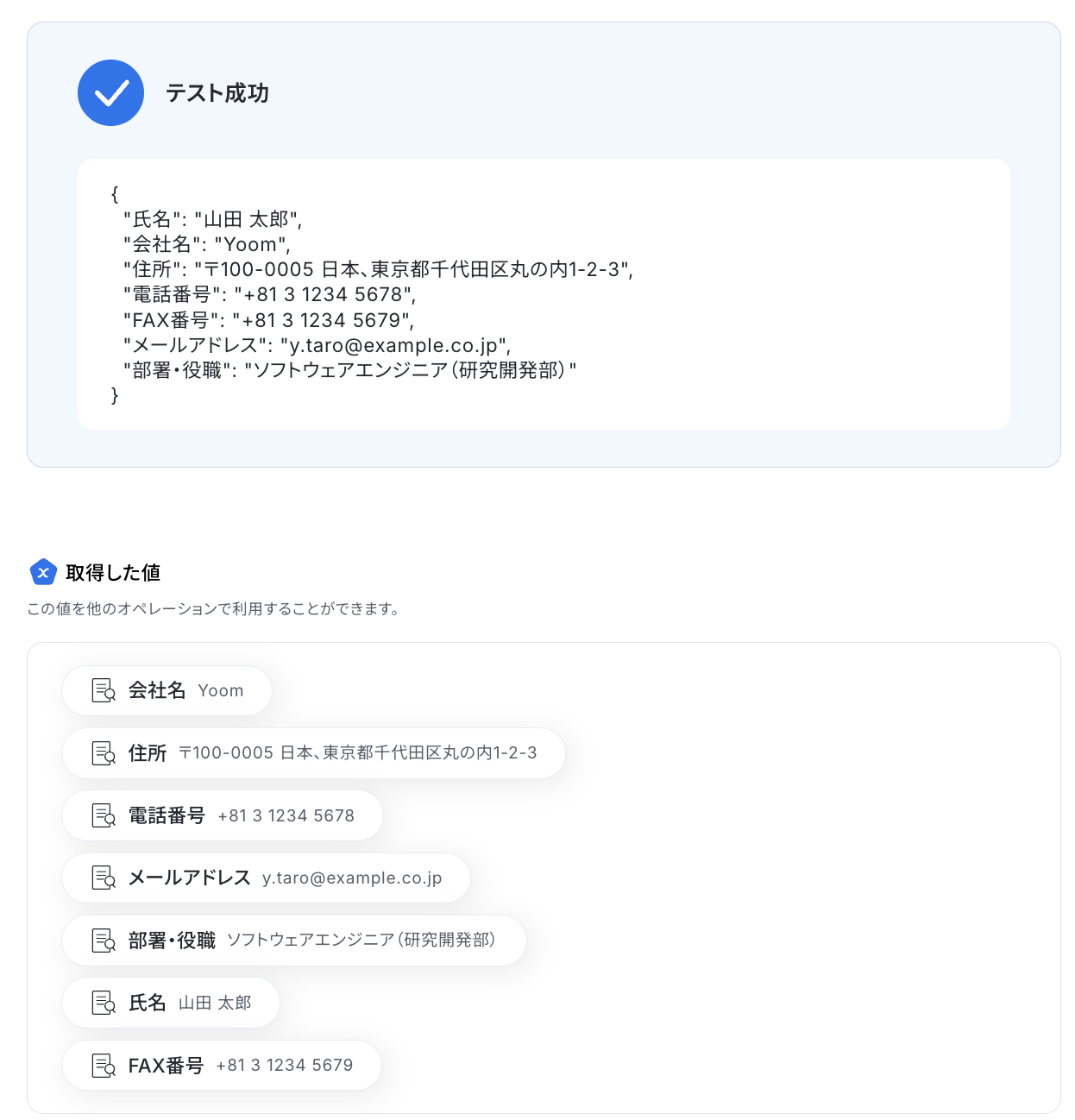Open the メールアドレス value chip
Screen dimensions: 1075x1120
[x=267, y=878]
